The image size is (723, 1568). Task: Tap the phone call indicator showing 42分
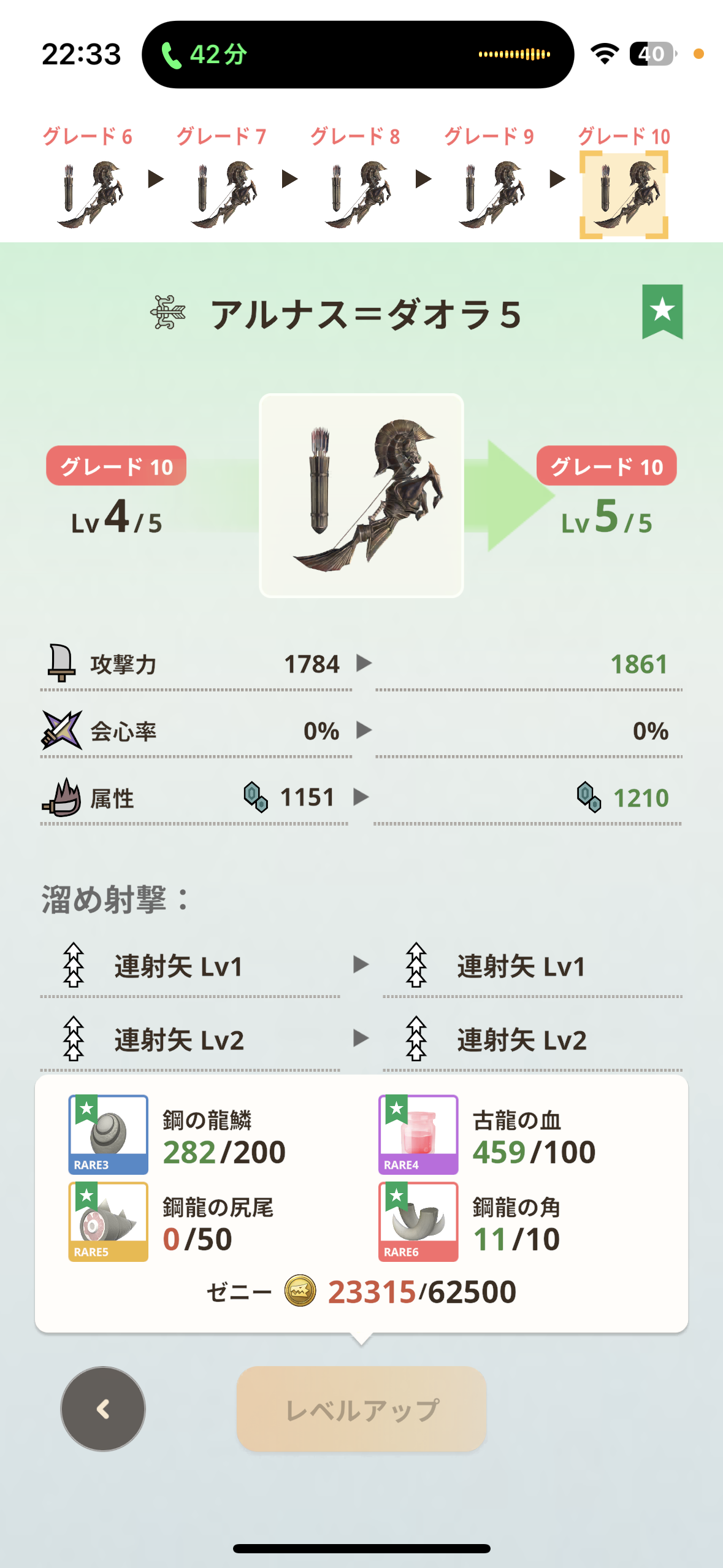204,55
